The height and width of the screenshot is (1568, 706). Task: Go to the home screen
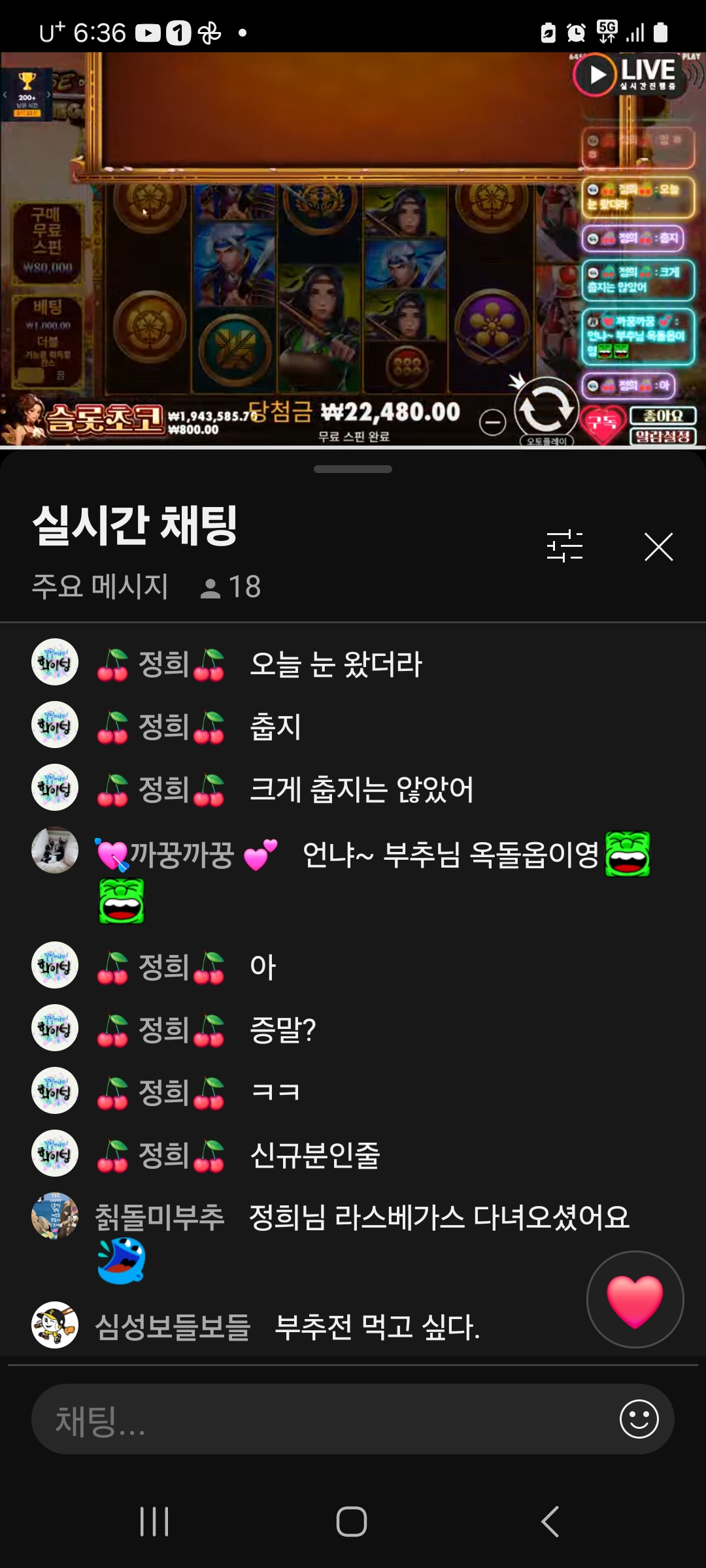click(x=352, y=1522)
